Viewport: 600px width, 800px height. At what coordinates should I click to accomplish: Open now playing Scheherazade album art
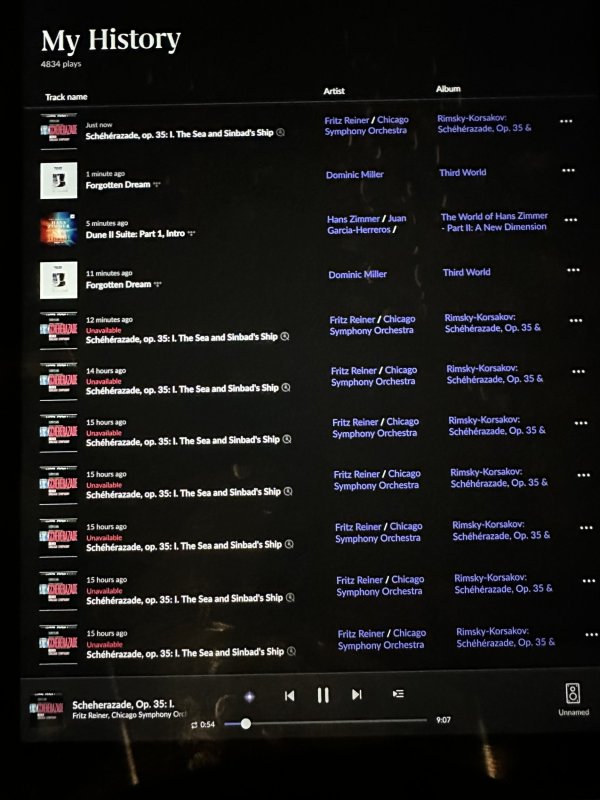[45, 710]
